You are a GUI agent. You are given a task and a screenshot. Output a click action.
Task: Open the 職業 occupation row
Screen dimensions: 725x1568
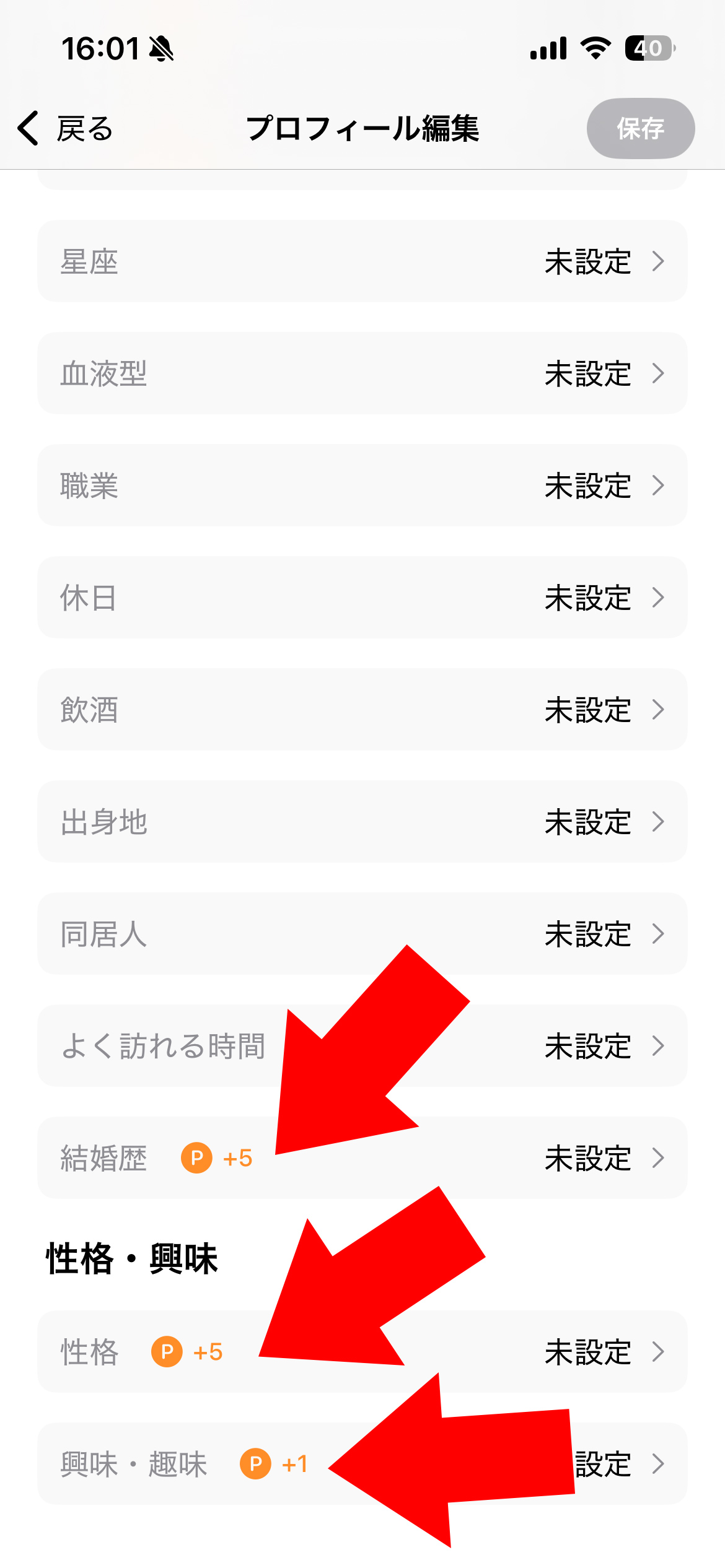coord(362,486)
